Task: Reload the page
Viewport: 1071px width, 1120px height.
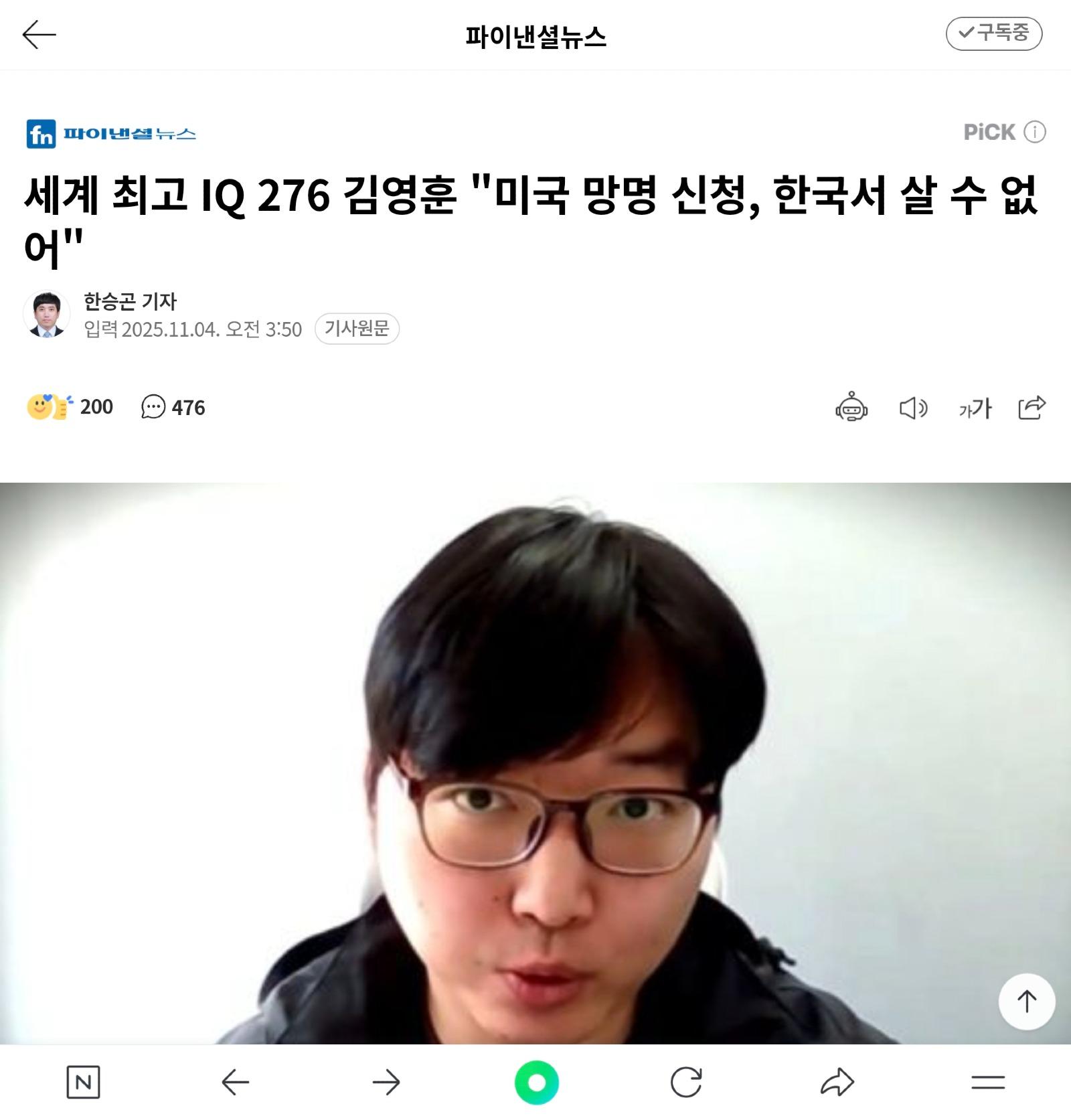Action: (x=686, y=1083)
